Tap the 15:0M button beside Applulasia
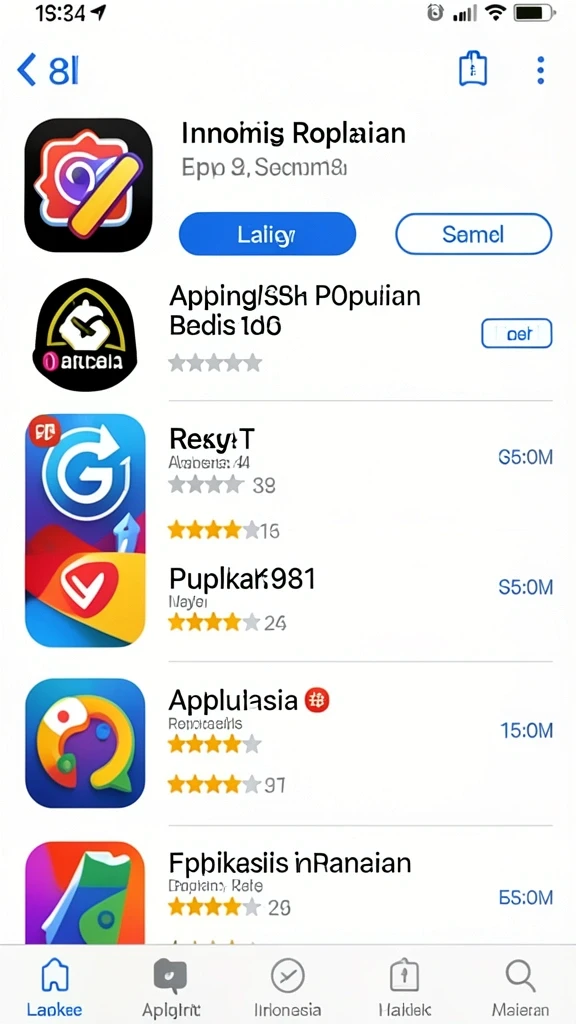The width and height of the screenshot is (576, 1024). click(526, 730)
